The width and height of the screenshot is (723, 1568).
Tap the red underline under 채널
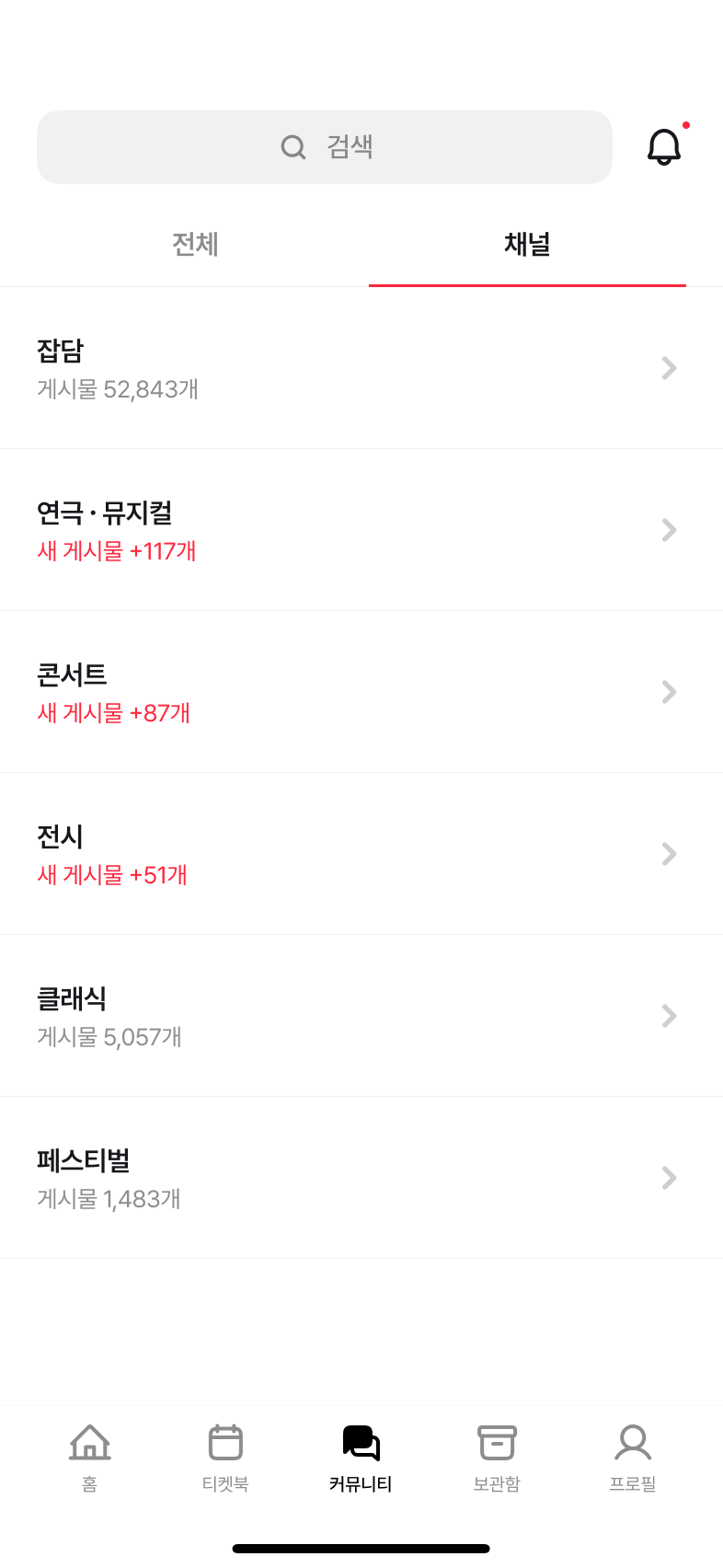click(527, 287)
